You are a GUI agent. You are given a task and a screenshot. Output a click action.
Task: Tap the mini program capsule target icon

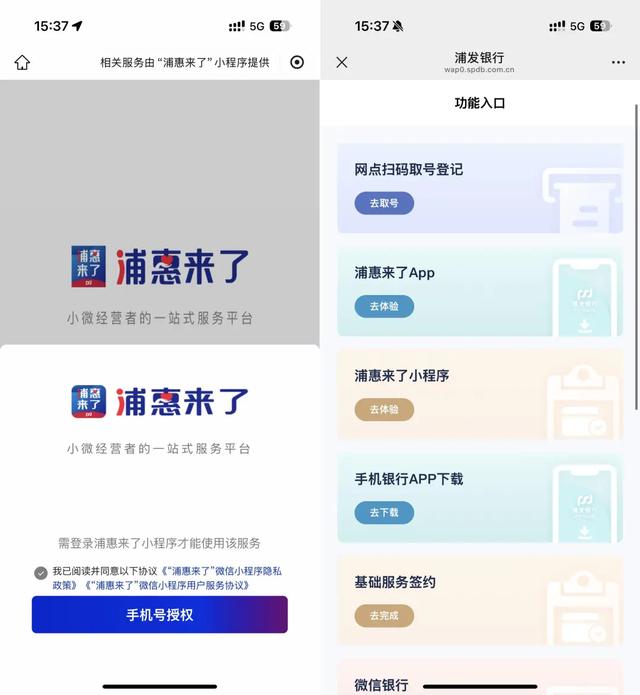(x=297, y=62)
